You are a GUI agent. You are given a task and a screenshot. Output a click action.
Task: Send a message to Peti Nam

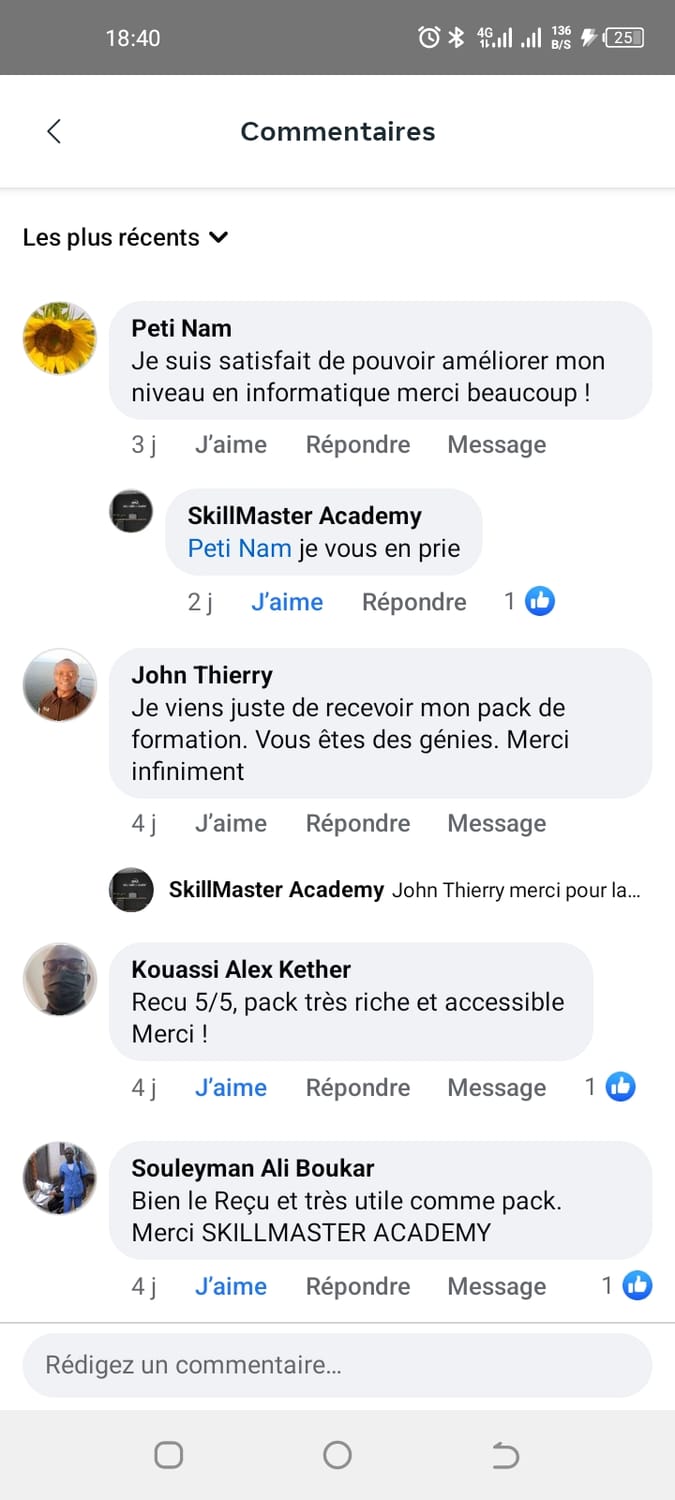coord(496,445)
